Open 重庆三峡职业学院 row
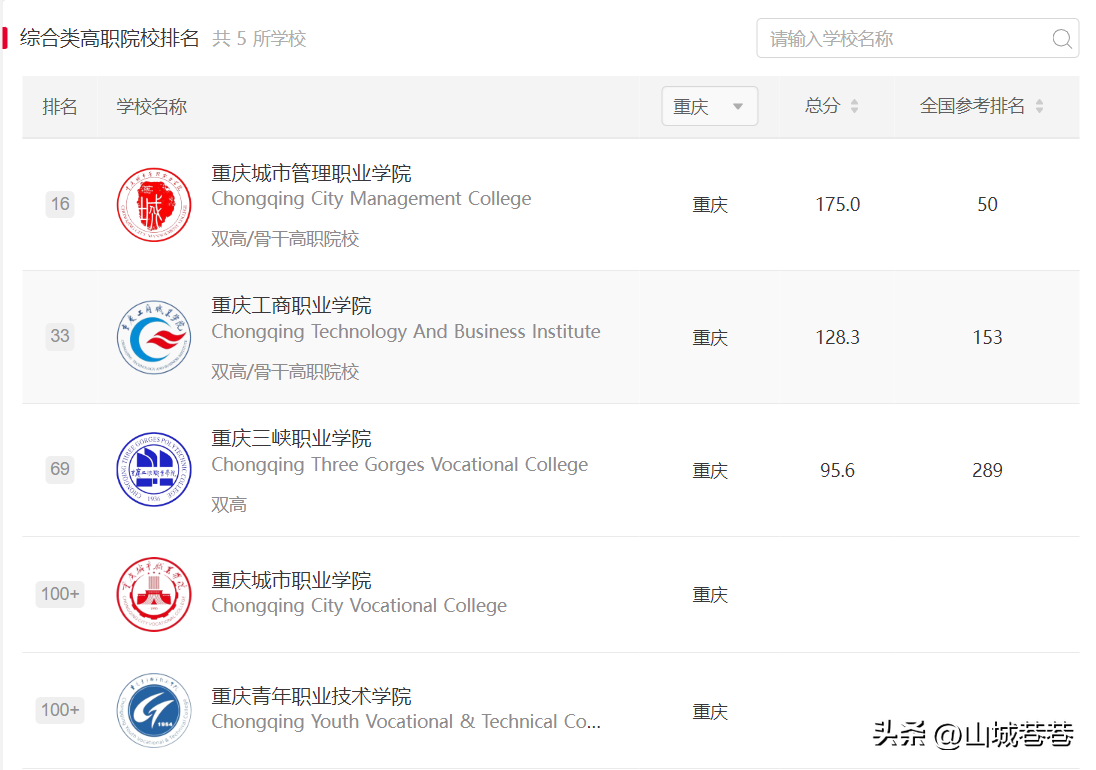The image size is (1096, 770). pos(551,470)
